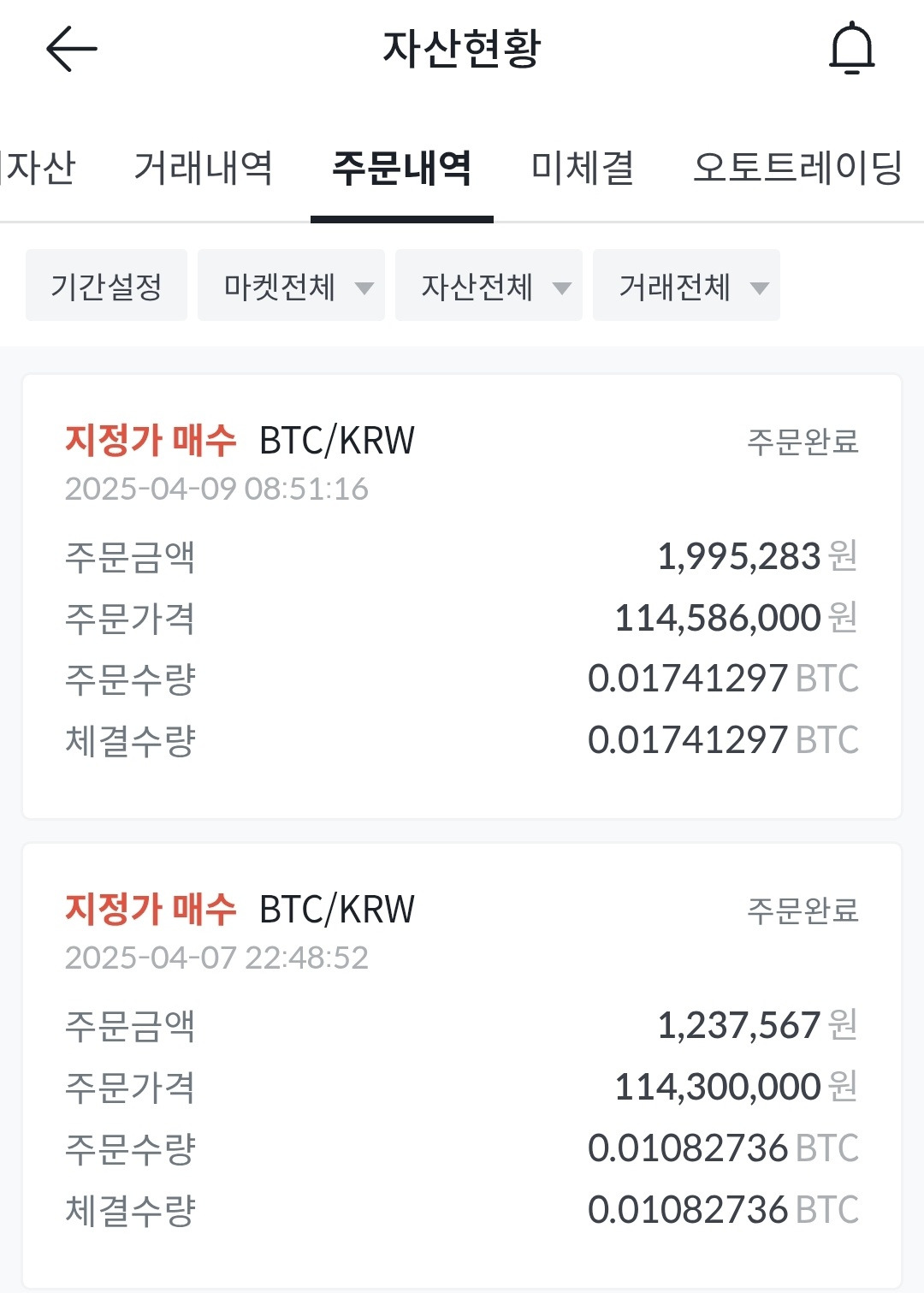924x1293 pixels.
Task: Go to the 자산 tab
Action: click(x=40, y=170)
